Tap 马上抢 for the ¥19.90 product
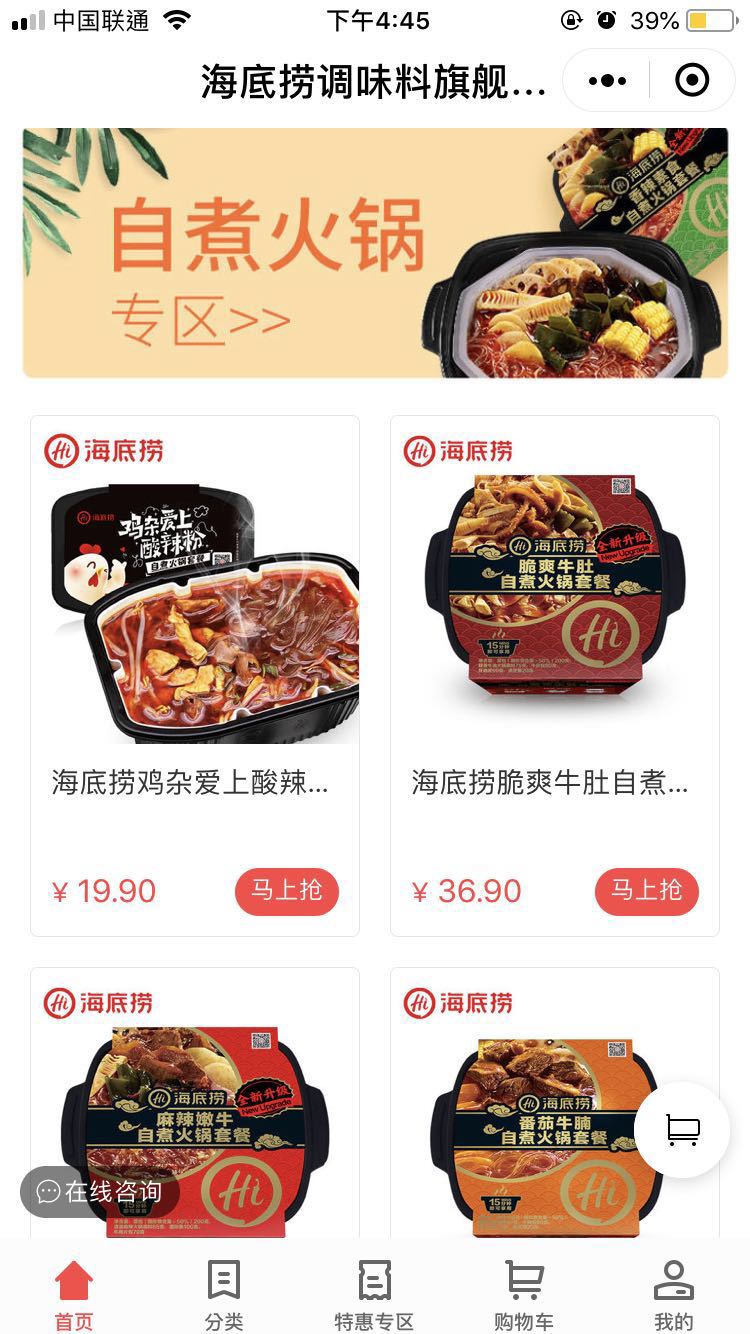This screenshot has width=750, height=1334. (287, 891)
